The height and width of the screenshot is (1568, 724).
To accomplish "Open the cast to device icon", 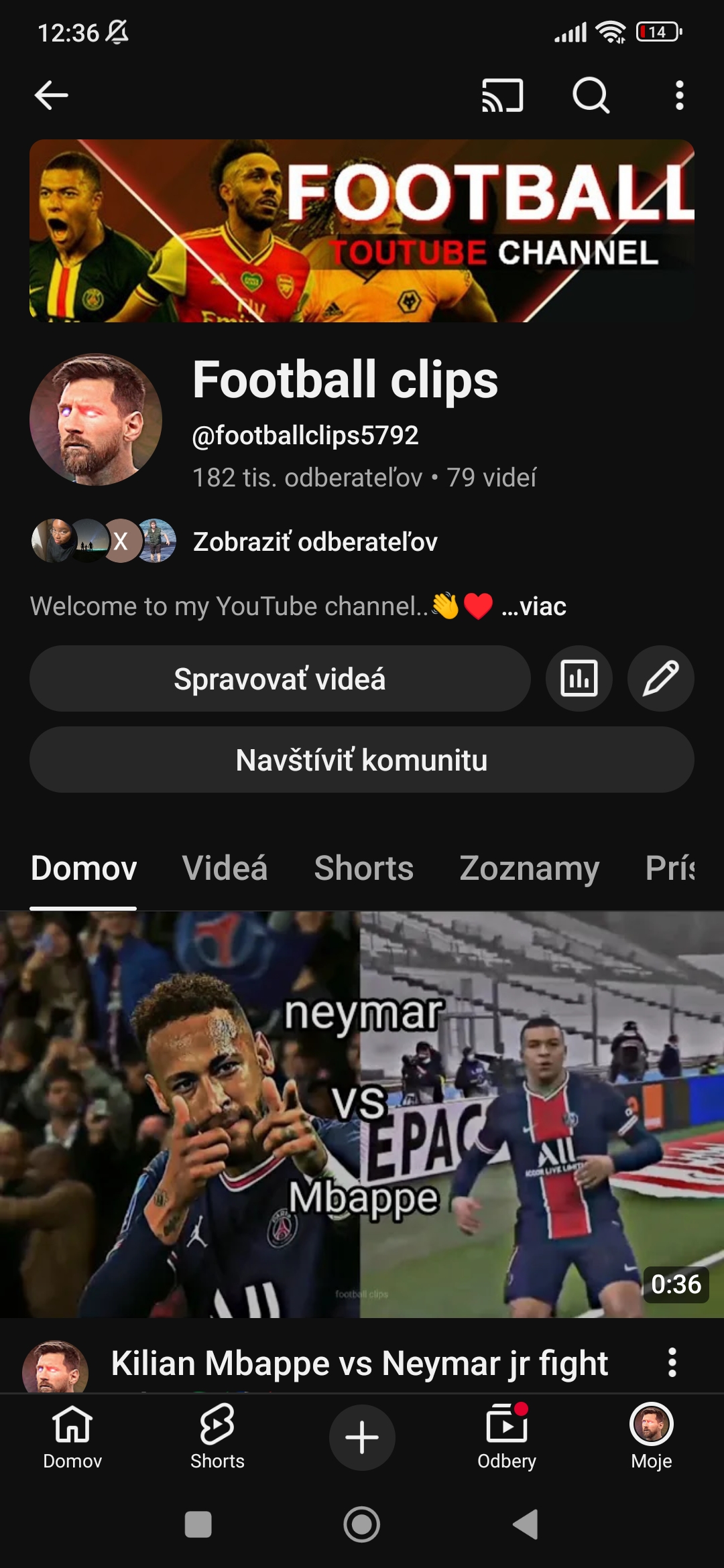I will tap(502, 95).
